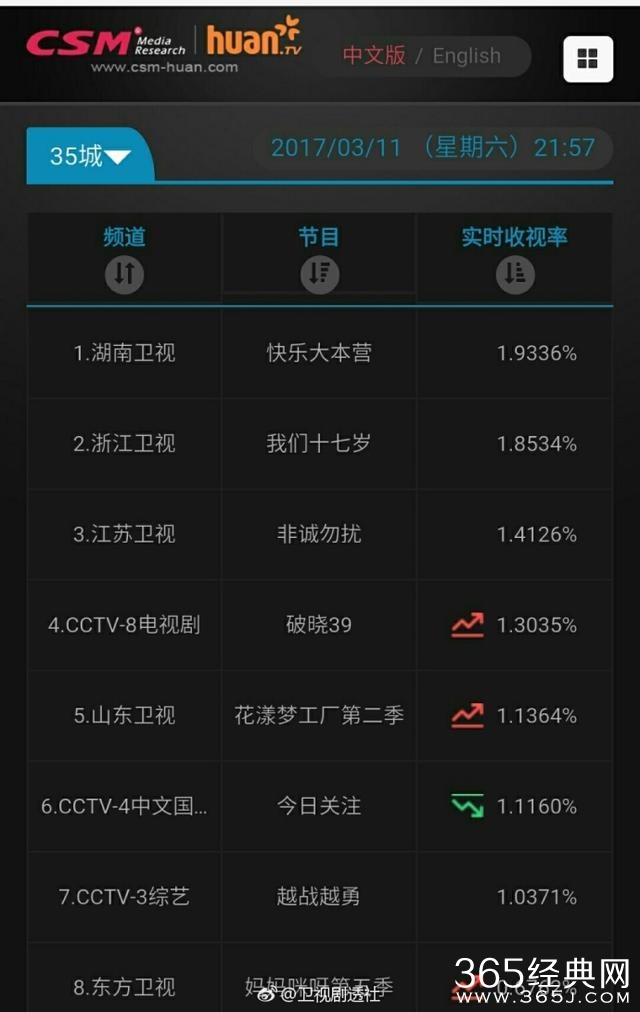Switch language to English
This screenshot has height=1012, width=640.
[466, 56]
